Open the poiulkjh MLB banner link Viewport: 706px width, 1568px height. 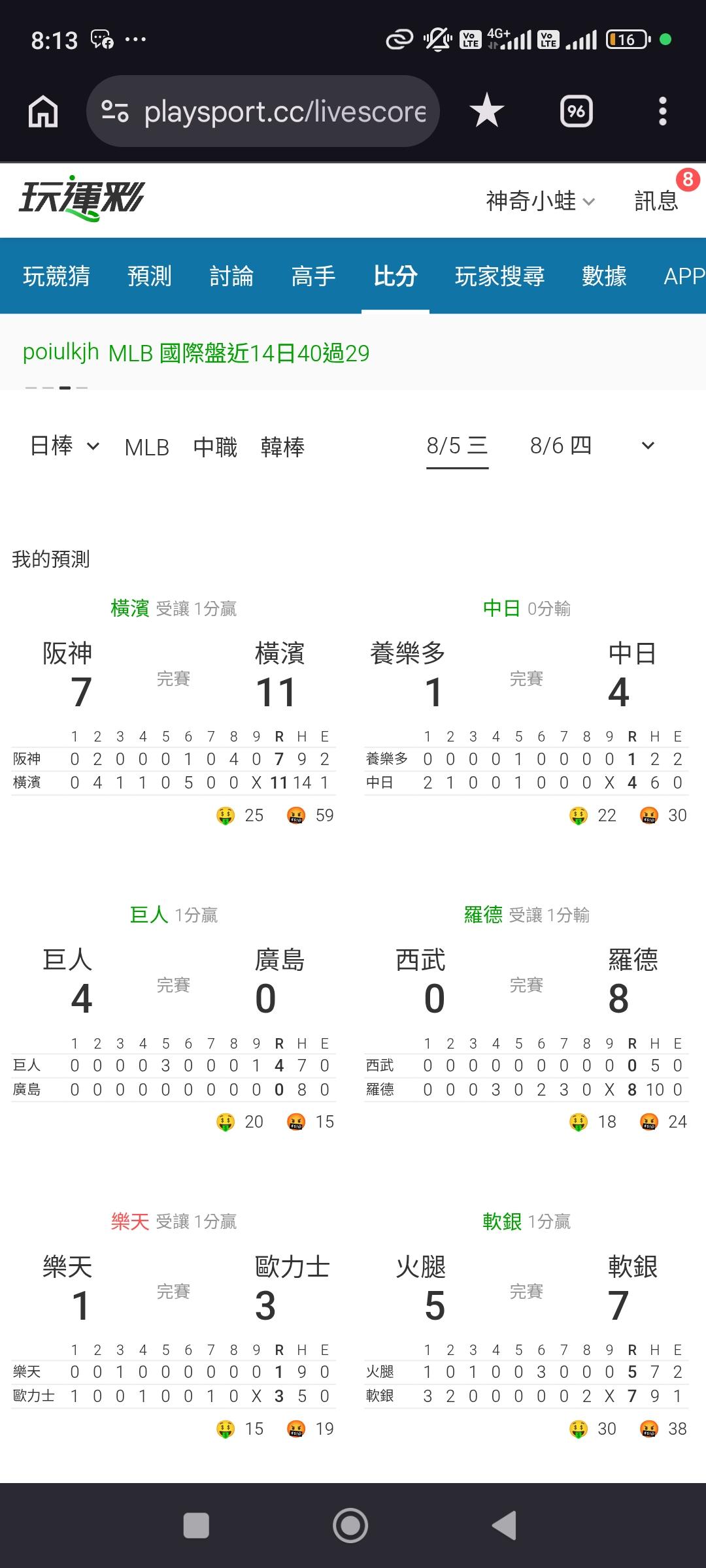pyautogui.click(x=196, y=353)
